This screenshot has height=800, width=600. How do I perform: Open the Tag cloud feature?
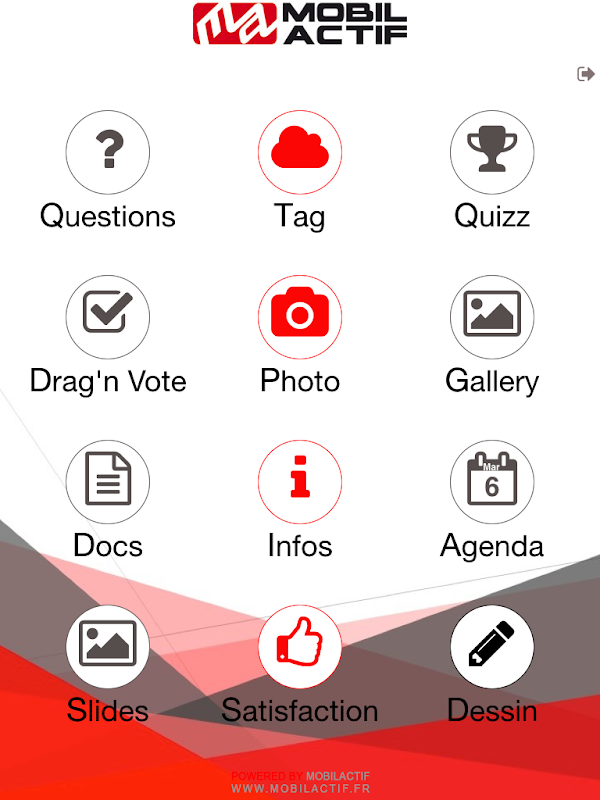coord(300,152)
